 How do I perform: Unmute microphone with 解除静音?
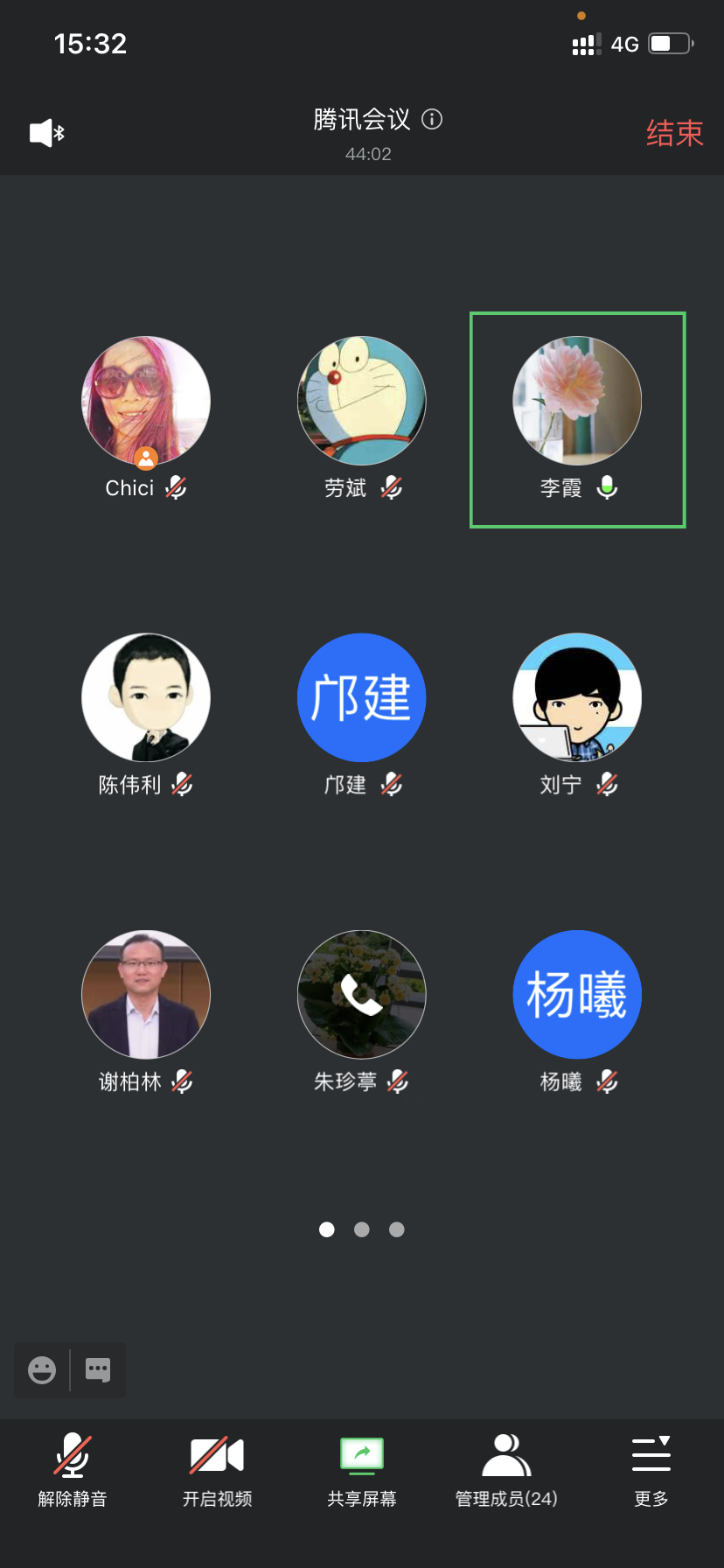(73, 1470)
